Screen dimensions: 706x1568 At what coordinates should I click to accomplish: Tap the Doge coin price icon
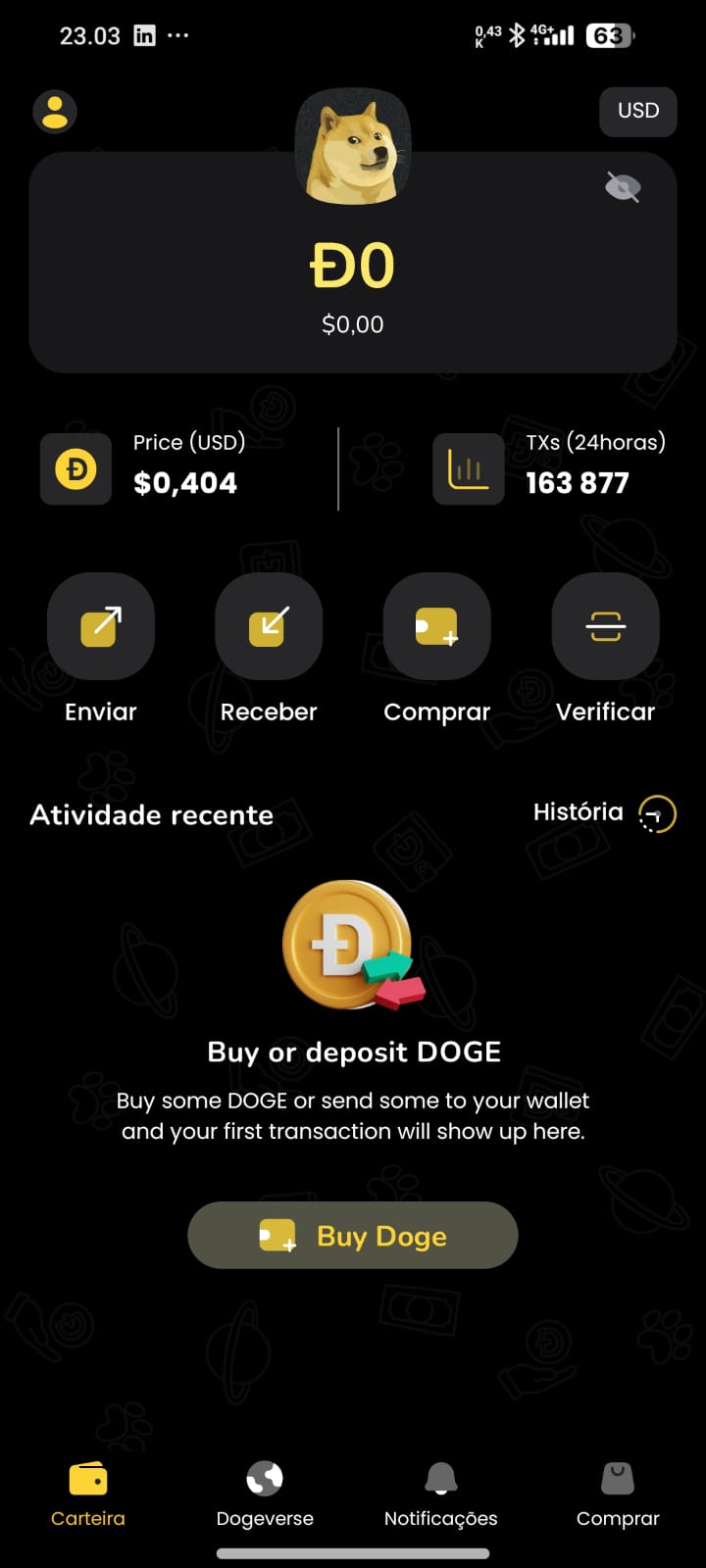(x=76, y=469)
